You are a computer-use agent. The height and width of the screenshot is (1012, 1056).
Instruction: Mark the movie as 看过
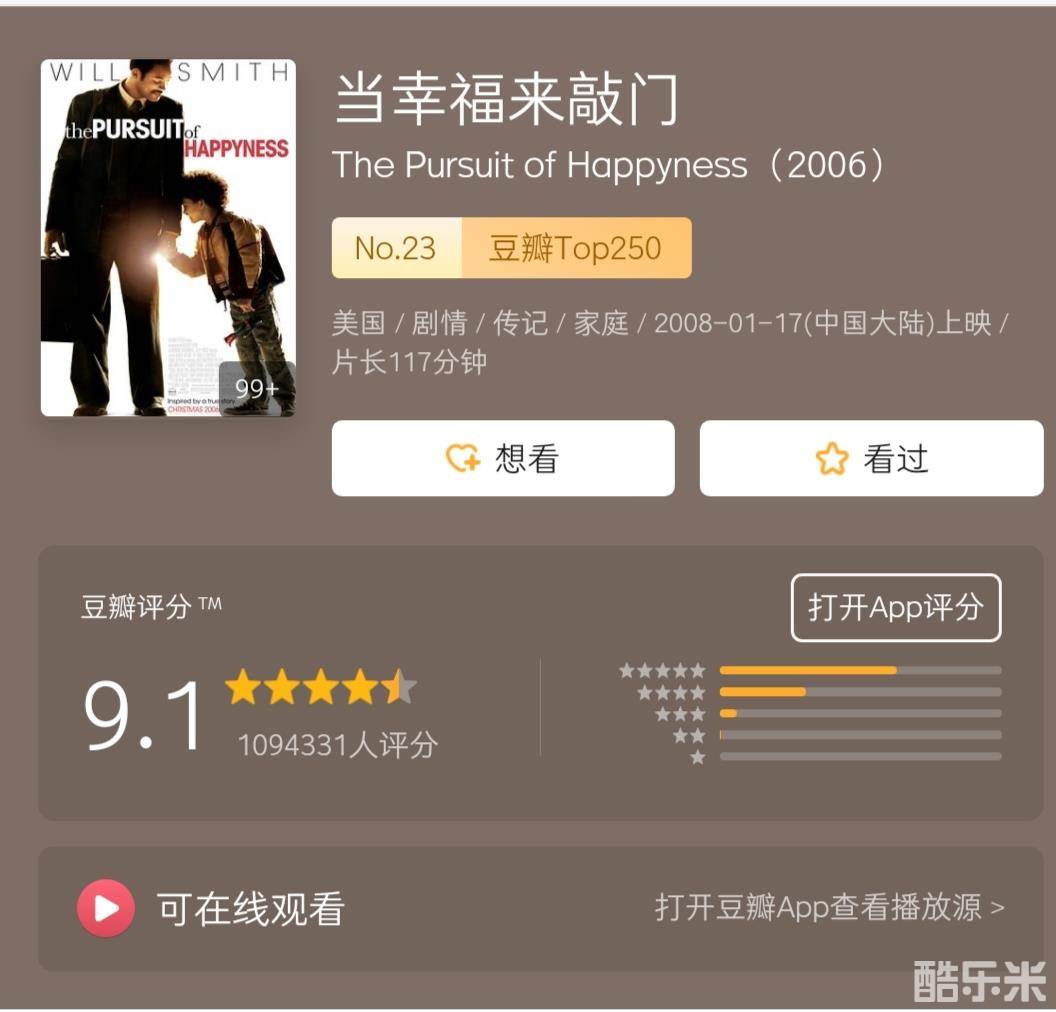coord(871,459)
